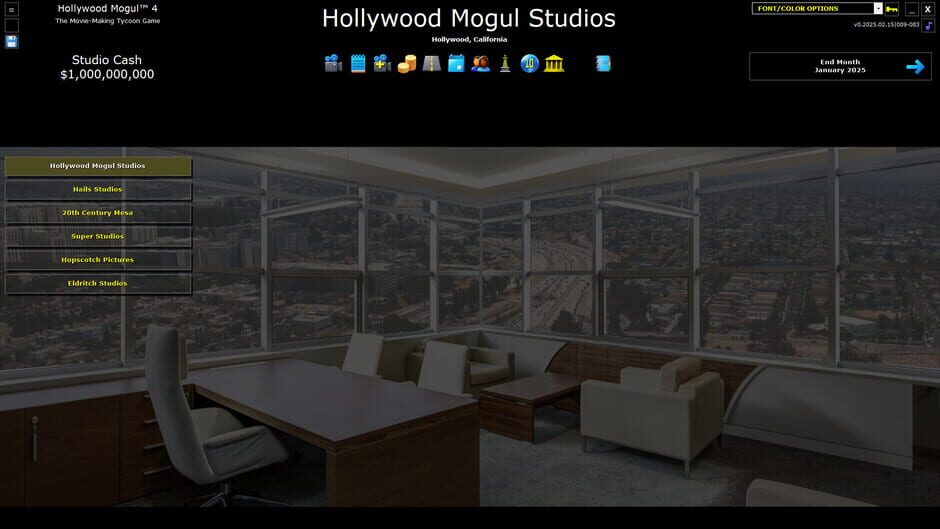
Task: End Month January 2025
Action: [840, 66]
